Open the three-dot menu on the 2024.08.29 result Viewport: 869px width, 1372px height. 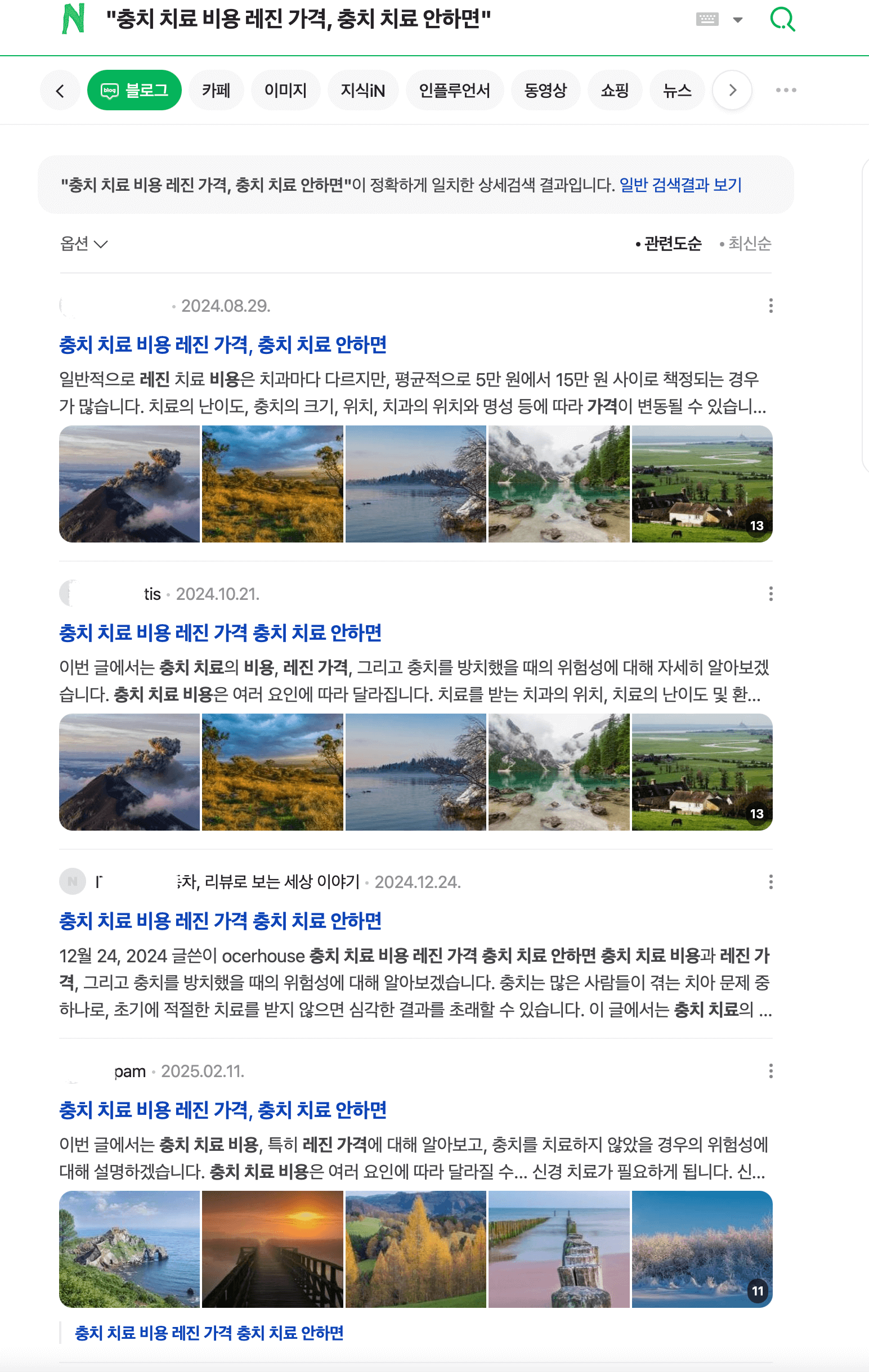point(771,306)
